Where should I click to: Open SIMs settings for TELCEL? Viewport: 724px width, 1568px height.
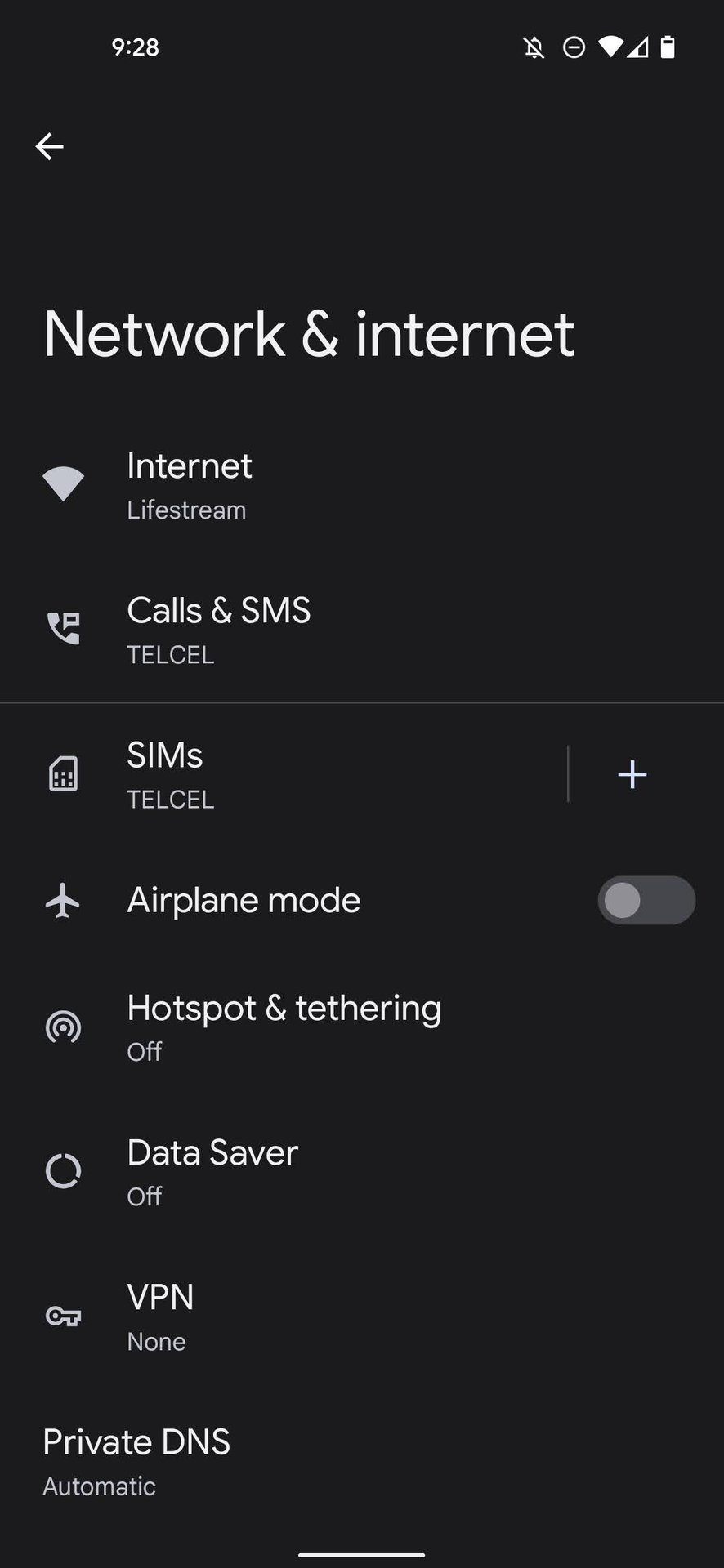[x=170, y=774]
